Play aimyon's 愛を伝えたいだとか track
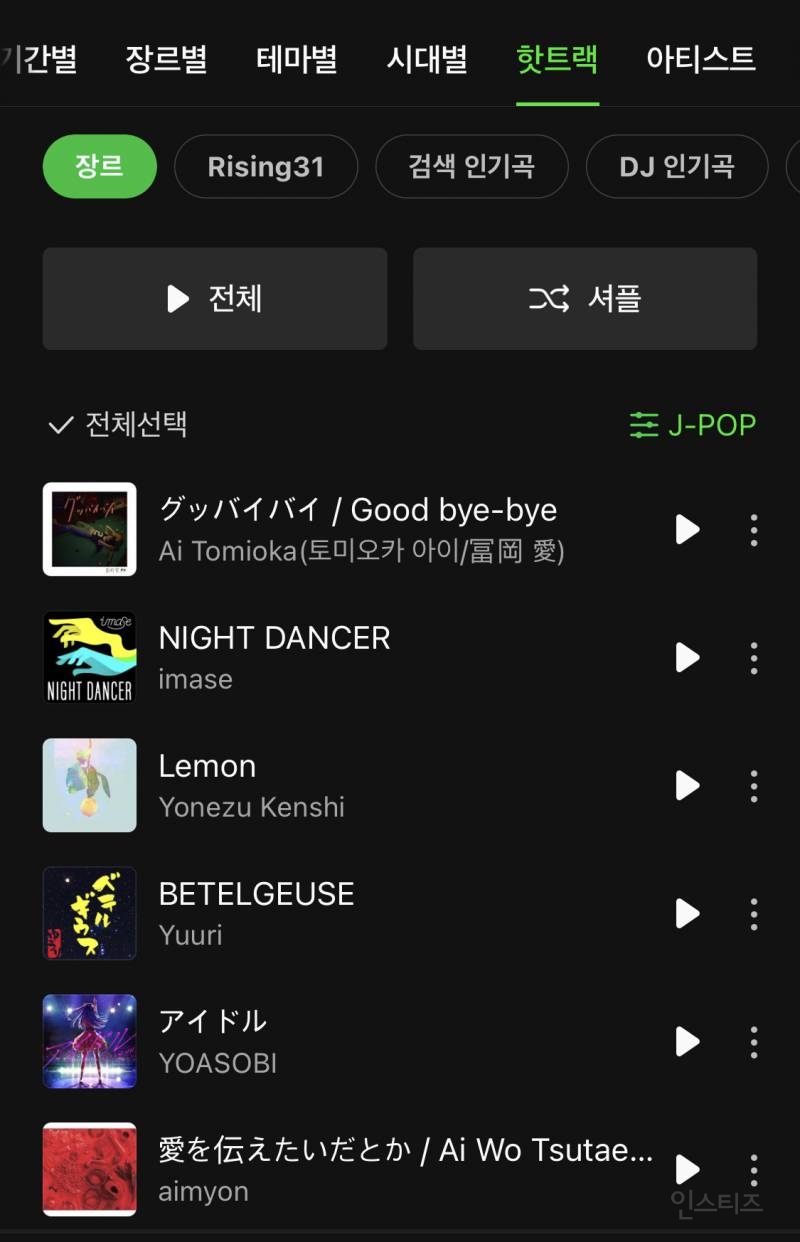The height and width of the screenshot is (1242, 800). [686, 1169]
